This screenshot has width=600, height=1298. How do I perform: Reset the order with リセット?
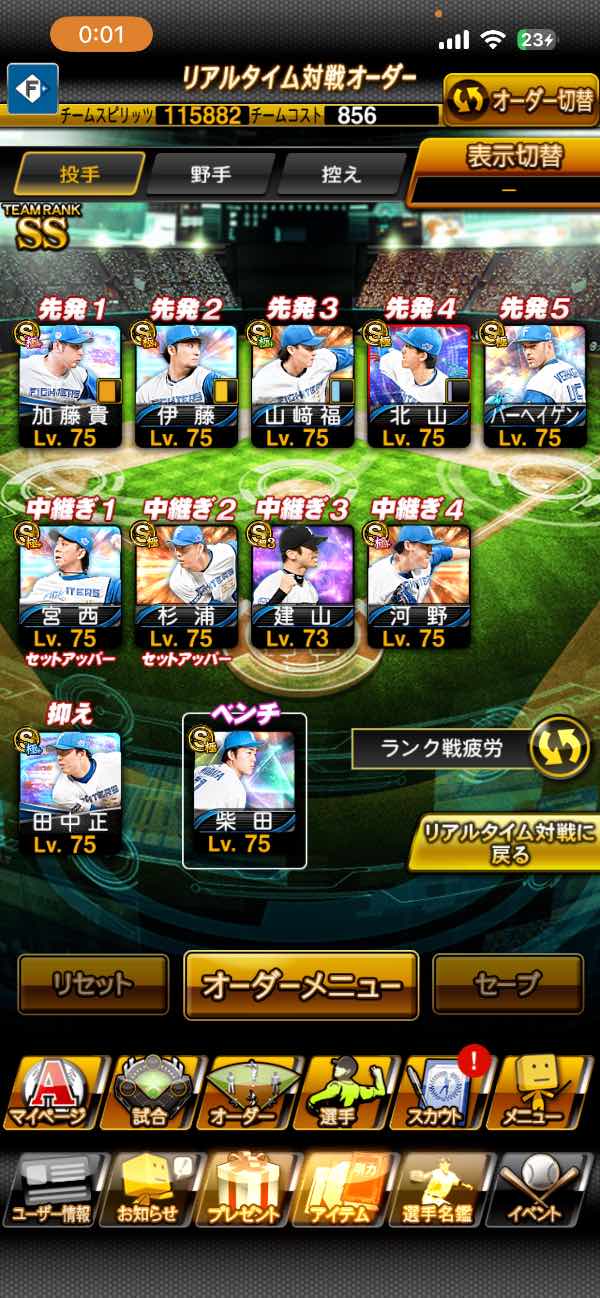pyautogui.click(x=93, y=984)
